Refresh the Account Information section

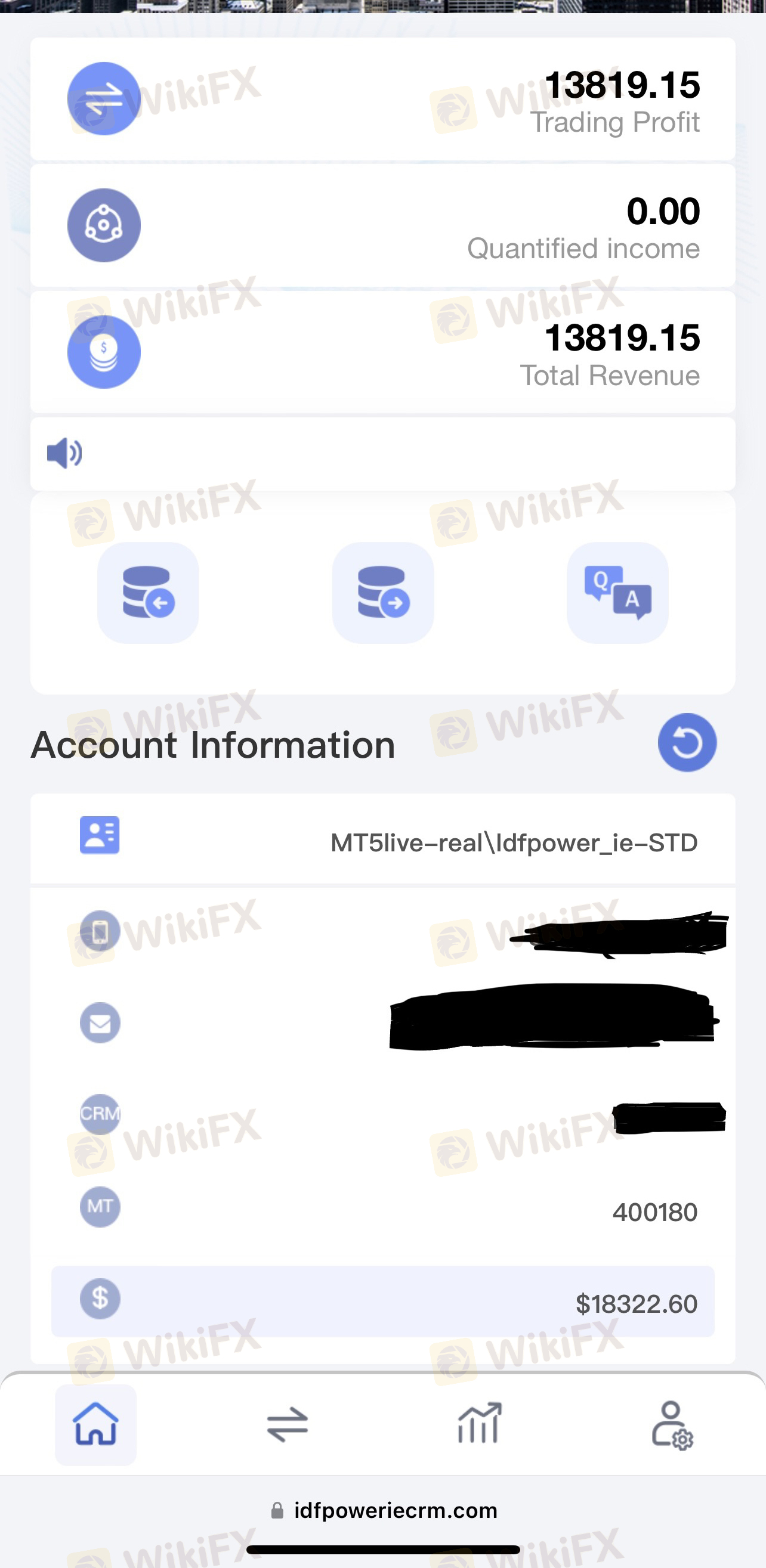tap(687, 743)
